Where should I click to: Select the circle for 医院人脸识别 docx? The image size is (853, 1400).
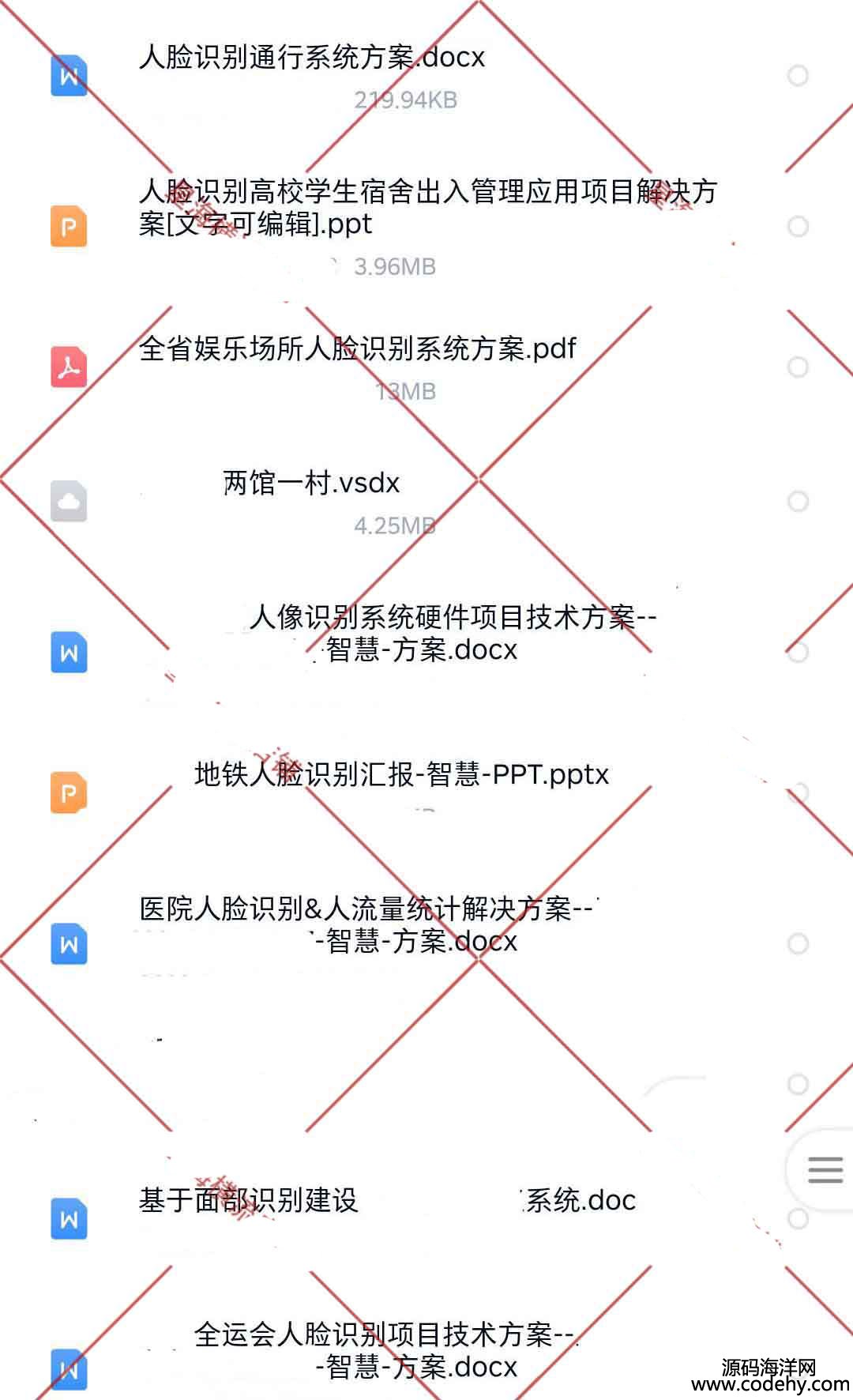(799, 944)
